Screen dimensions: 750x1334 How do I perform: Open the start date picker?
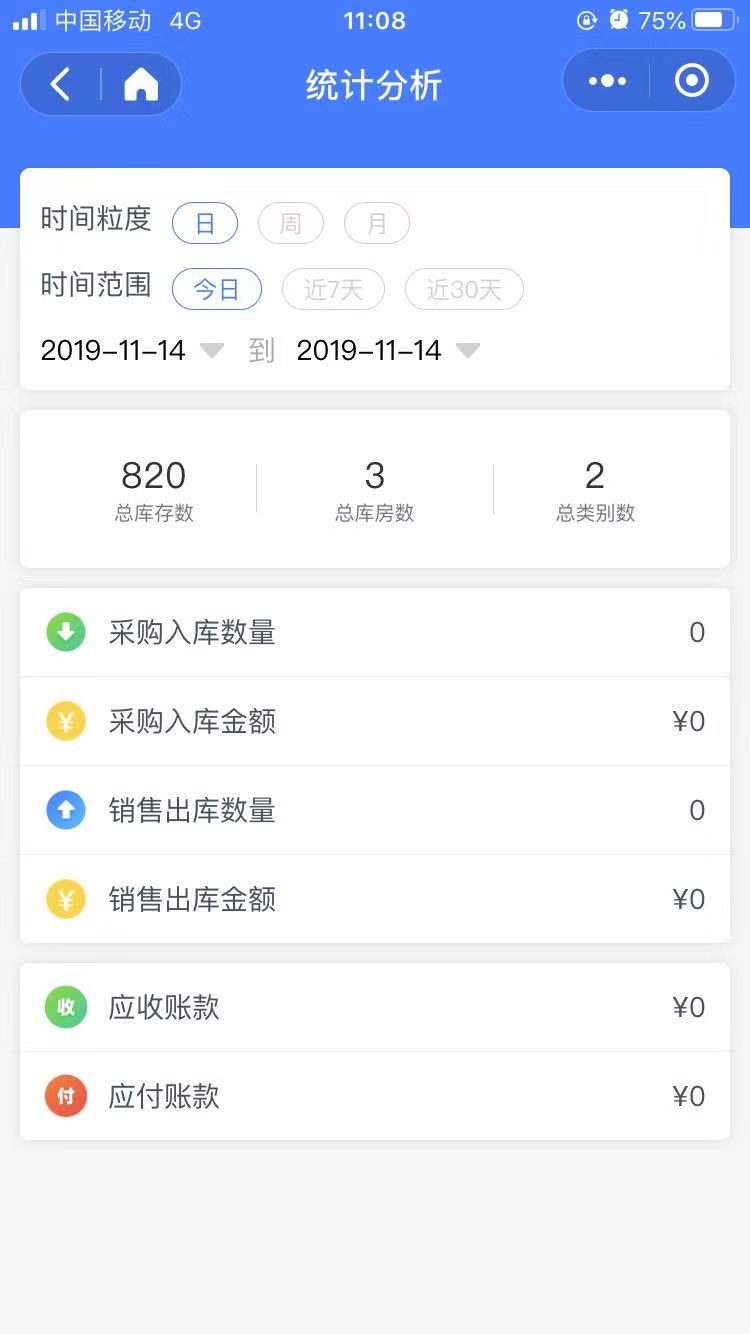pos(132,350)
